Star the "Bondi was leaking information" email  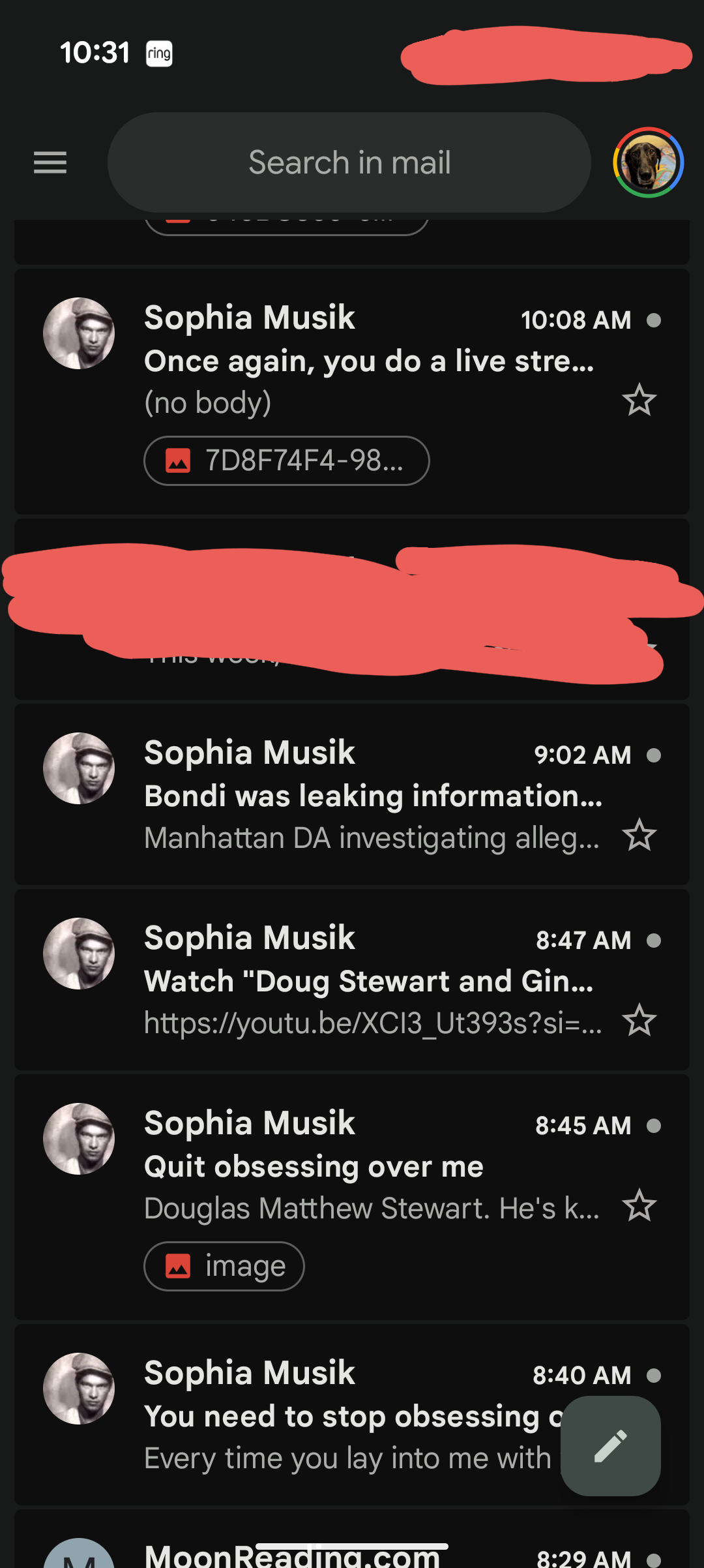[x=639, y=836]
